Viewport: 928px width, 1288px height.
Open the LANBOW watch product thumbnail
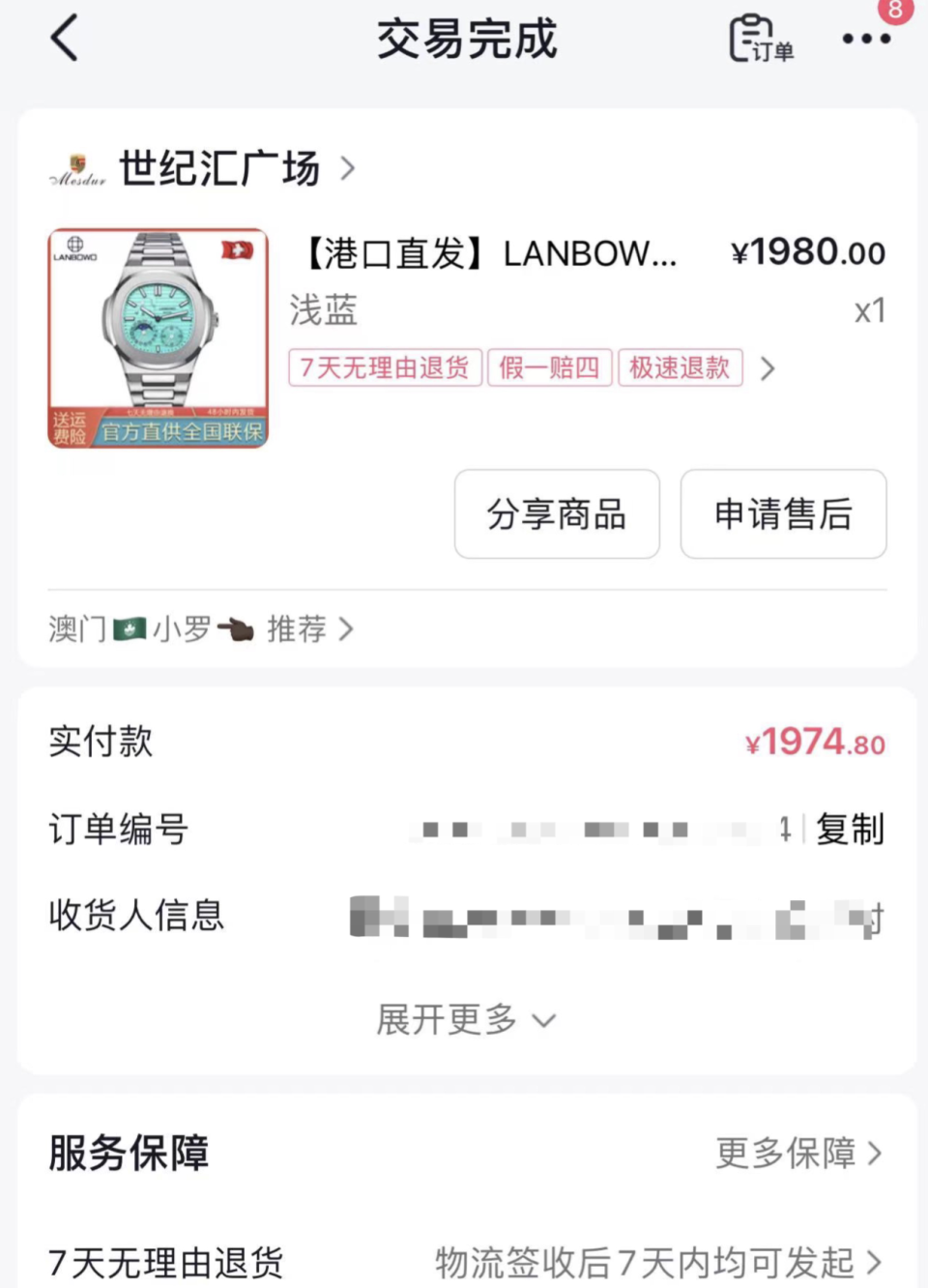(159, 338)
